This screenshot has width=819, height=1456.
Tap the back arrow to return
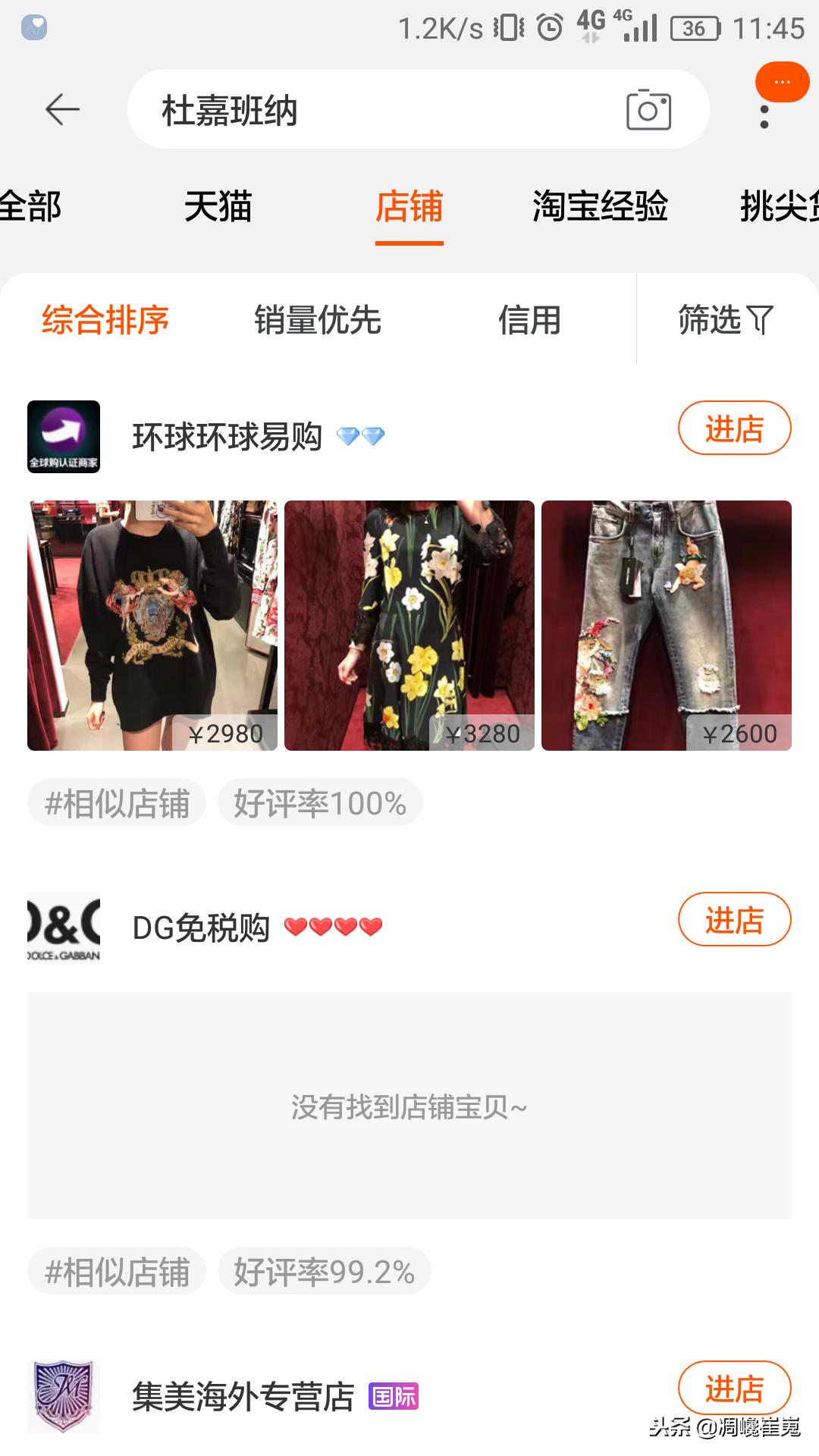click(x=61, y=108)
